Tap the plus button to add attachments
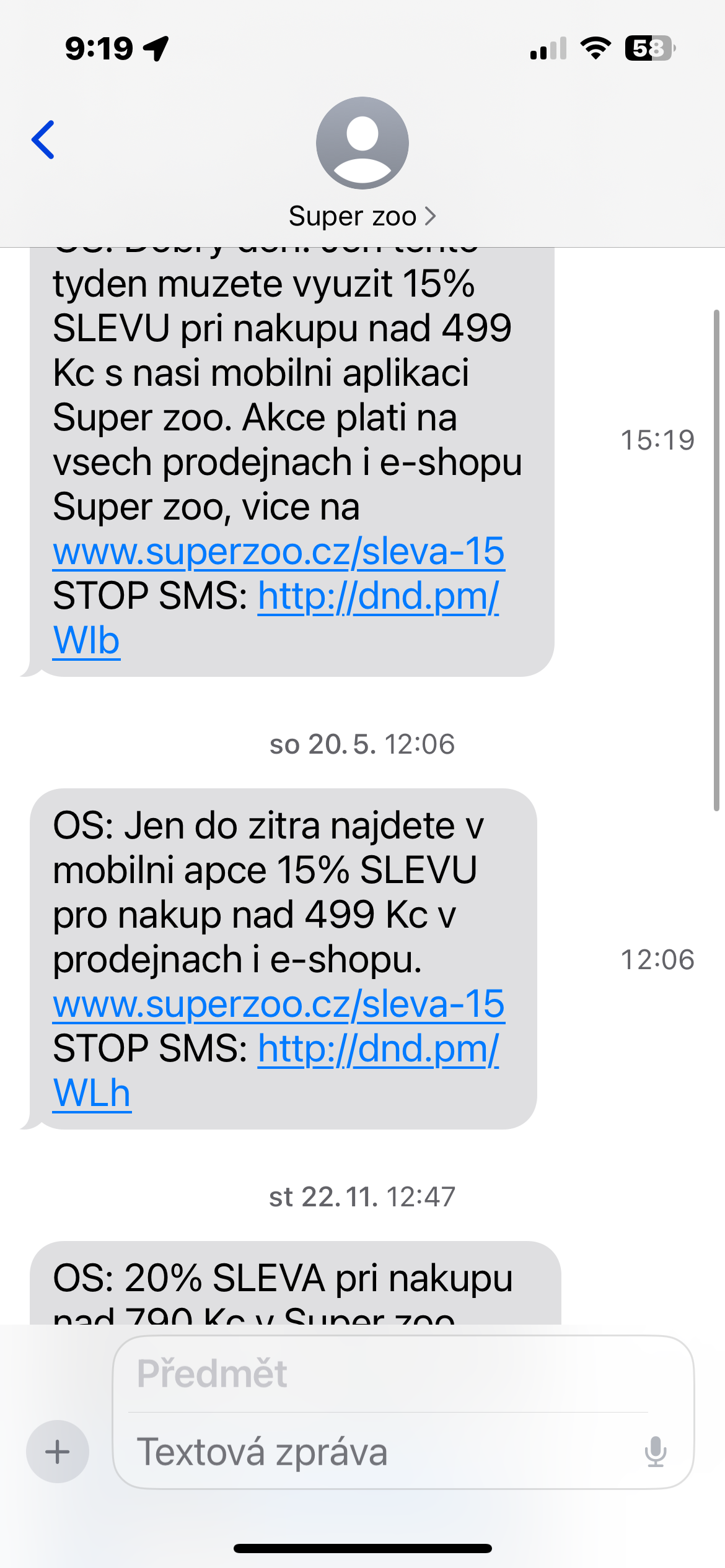 (x=58, y=1452)
